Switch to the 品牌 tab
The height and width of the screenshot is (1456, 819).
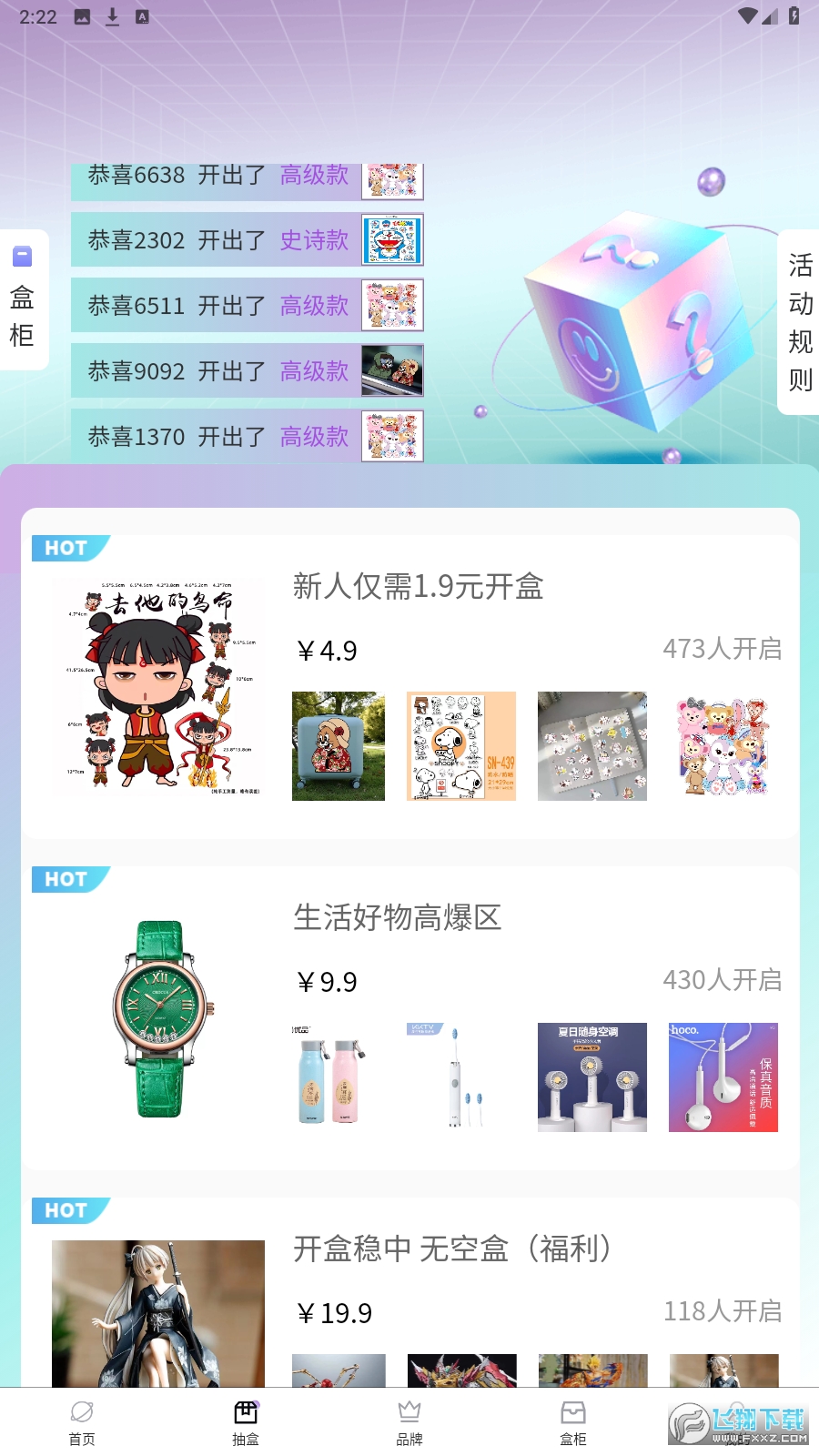409,1422
